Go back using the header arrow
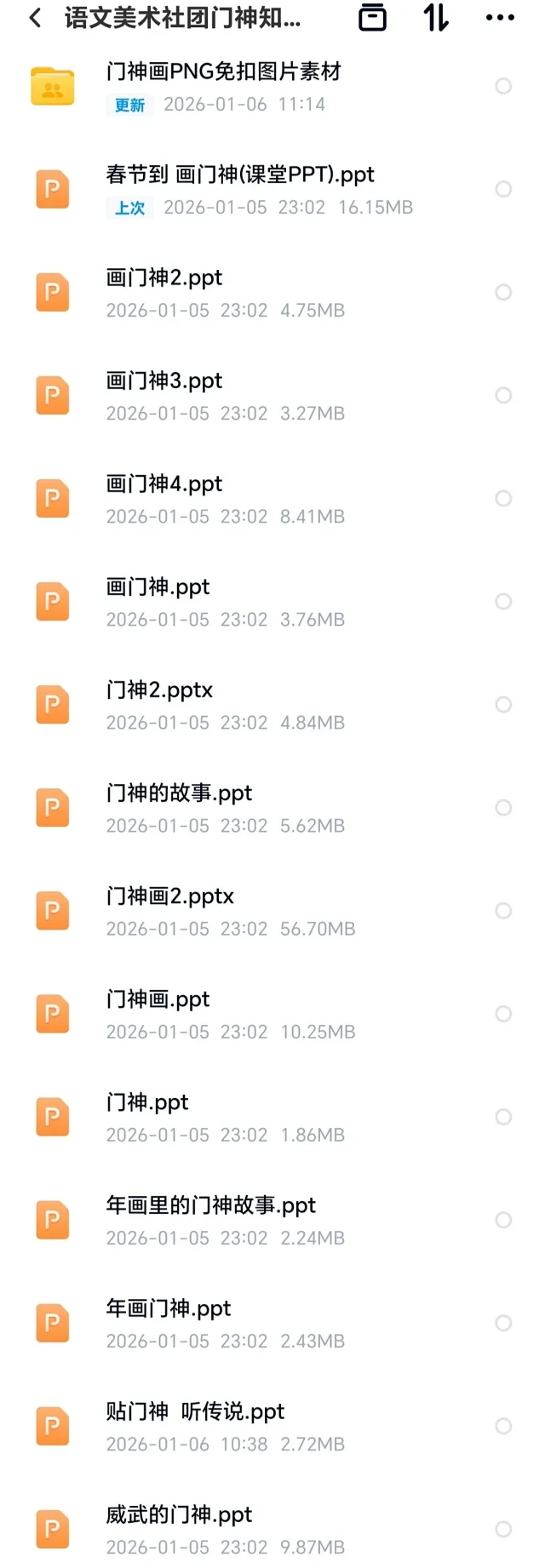The width and height of the screenshot is (545, 1568). point(35,18)
